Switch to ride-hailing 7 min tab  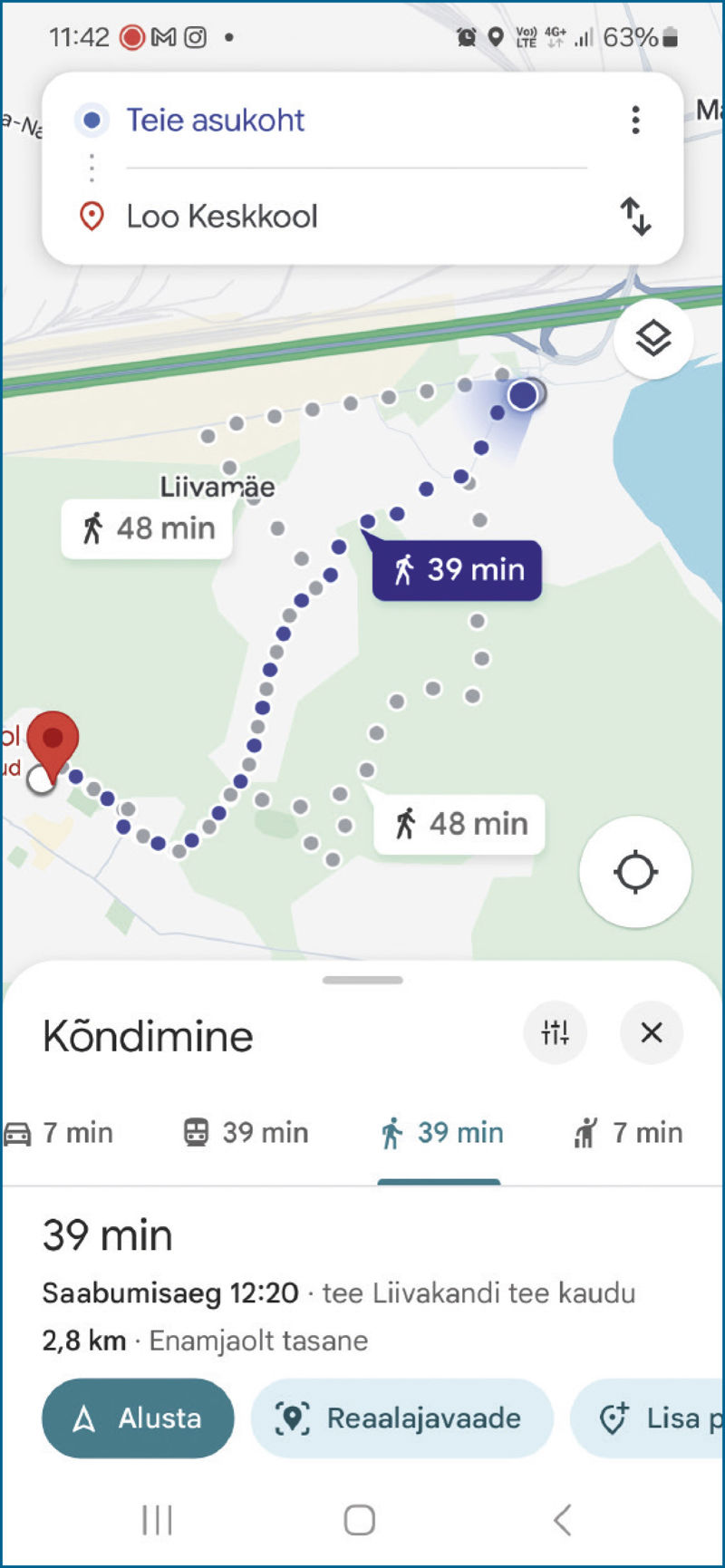coord(628,1133)
